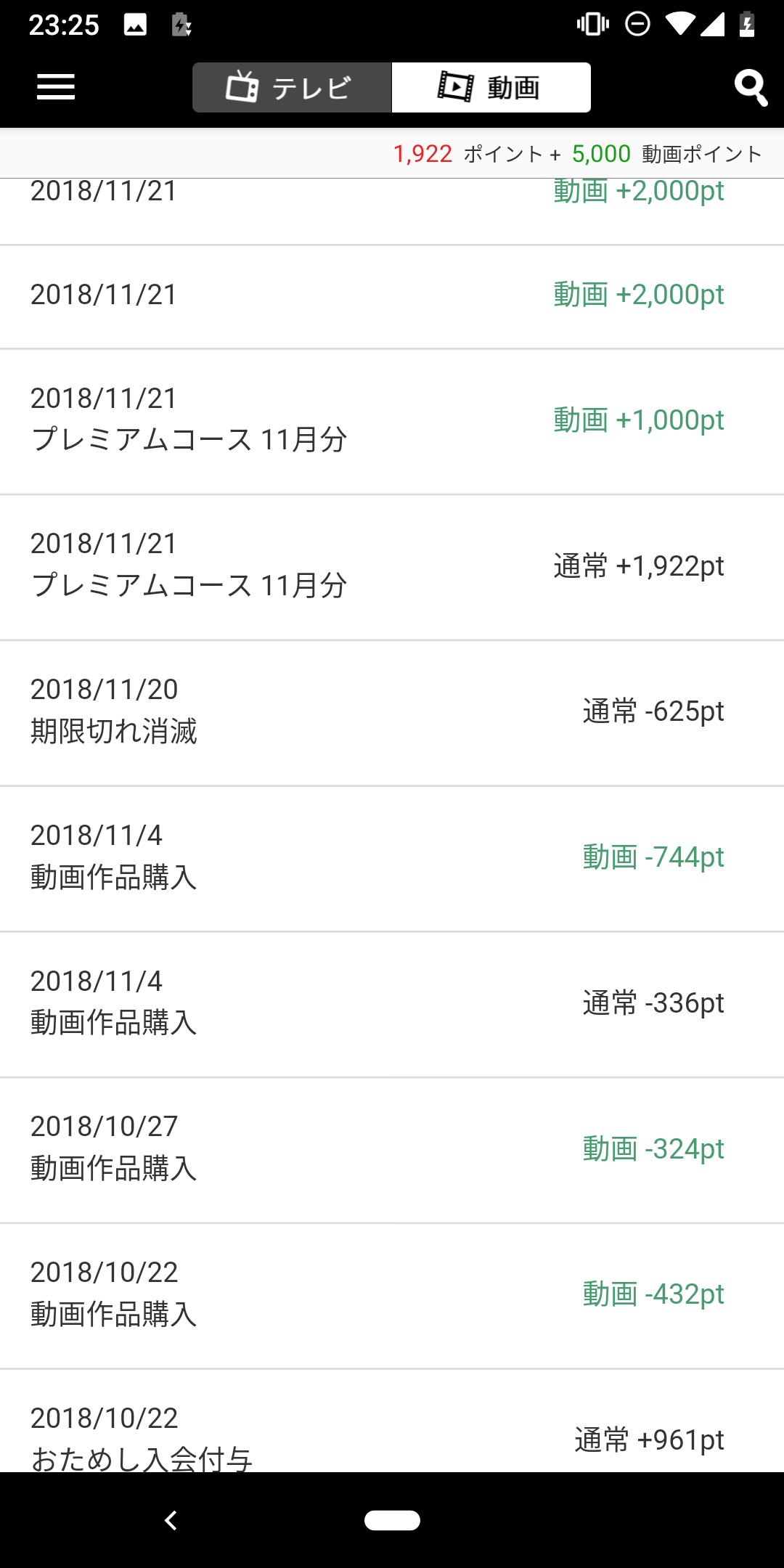Viewport: 784px width, 1568px height.
Task: Switch to the テレビ tab
Action: point(290,86)
